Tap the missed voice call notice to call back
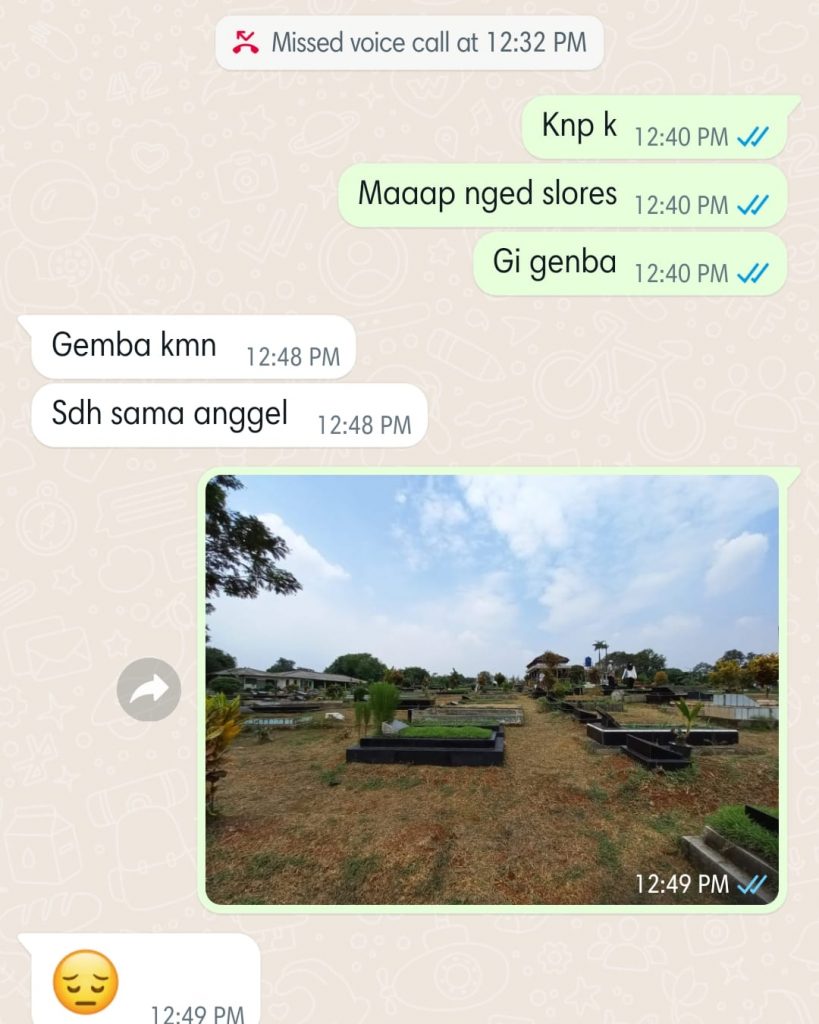The image size is (819, 1024). click(x=410, y=43)
